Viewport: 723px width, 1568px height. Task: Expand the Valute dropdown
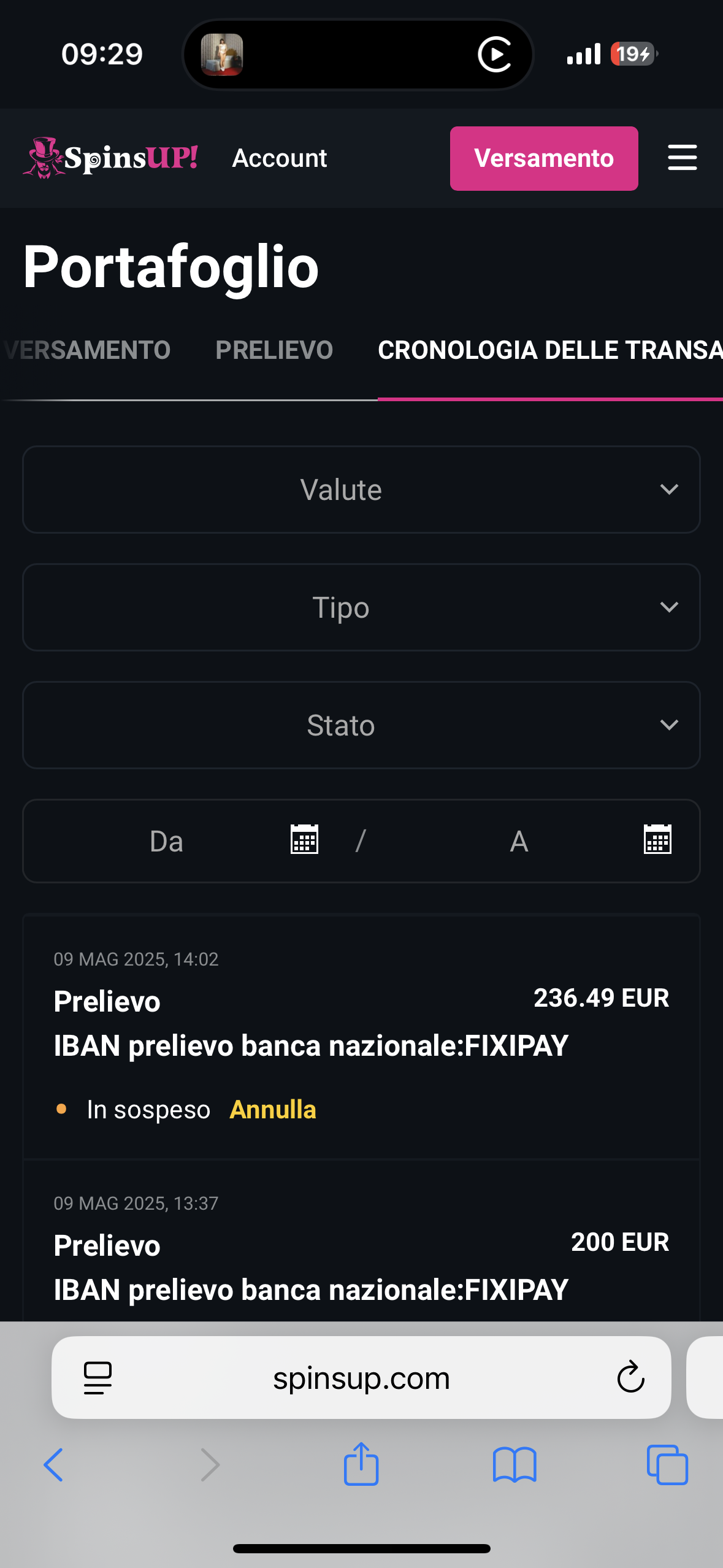click(x=361, y=490)
